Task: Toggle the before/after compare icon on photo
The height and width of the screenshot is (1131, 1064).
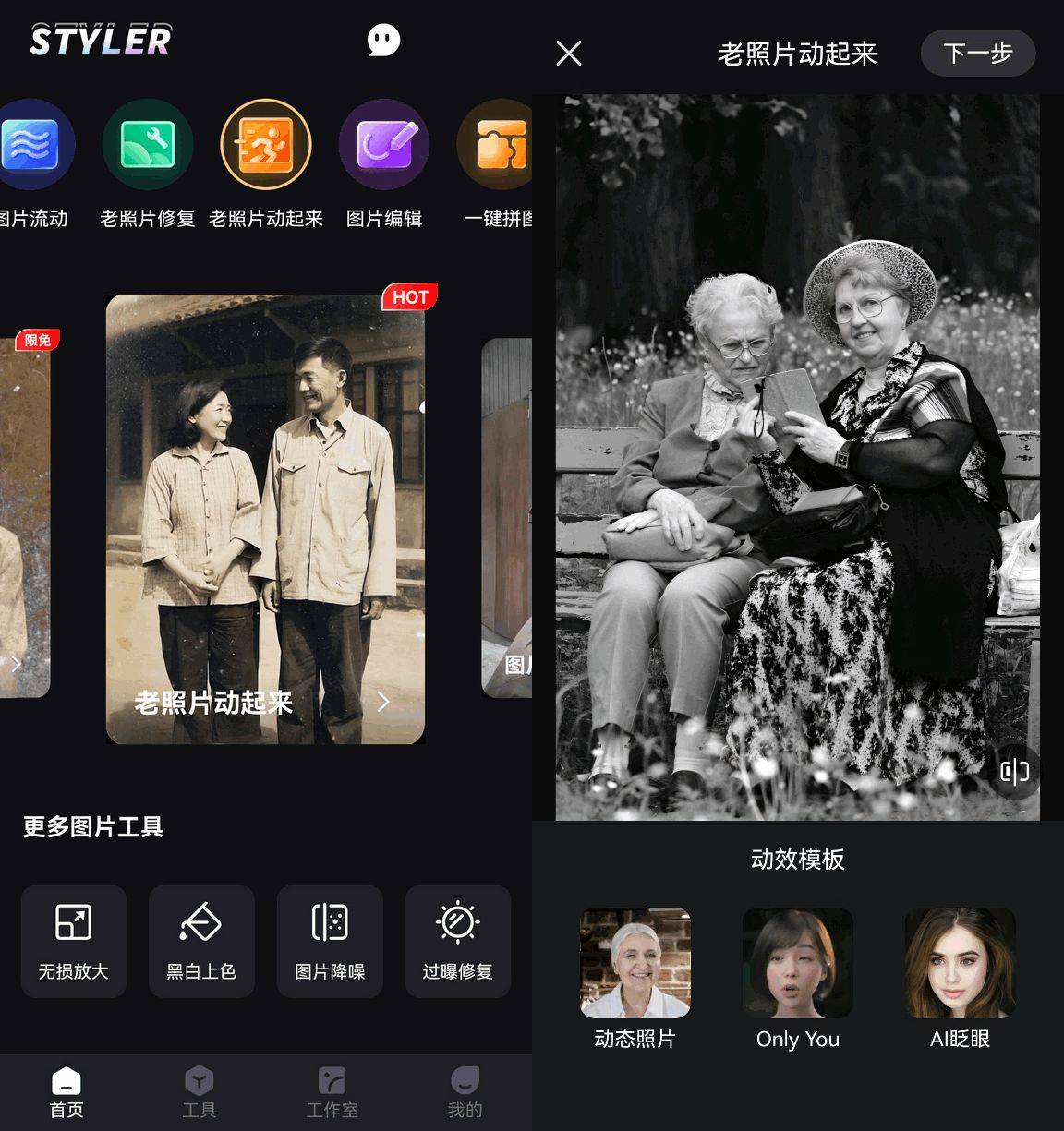Action: click(1014, 771)
